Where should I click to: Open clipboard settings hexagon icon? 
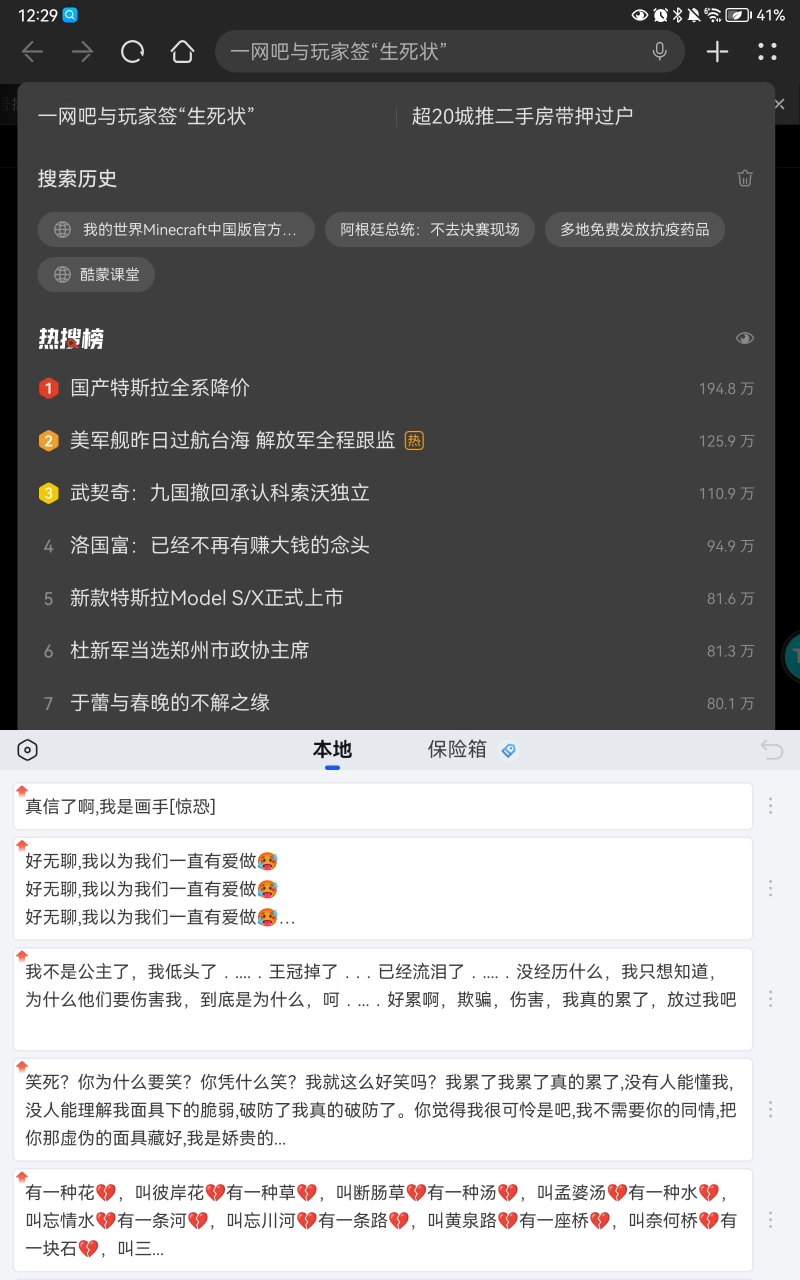[28, 750]
